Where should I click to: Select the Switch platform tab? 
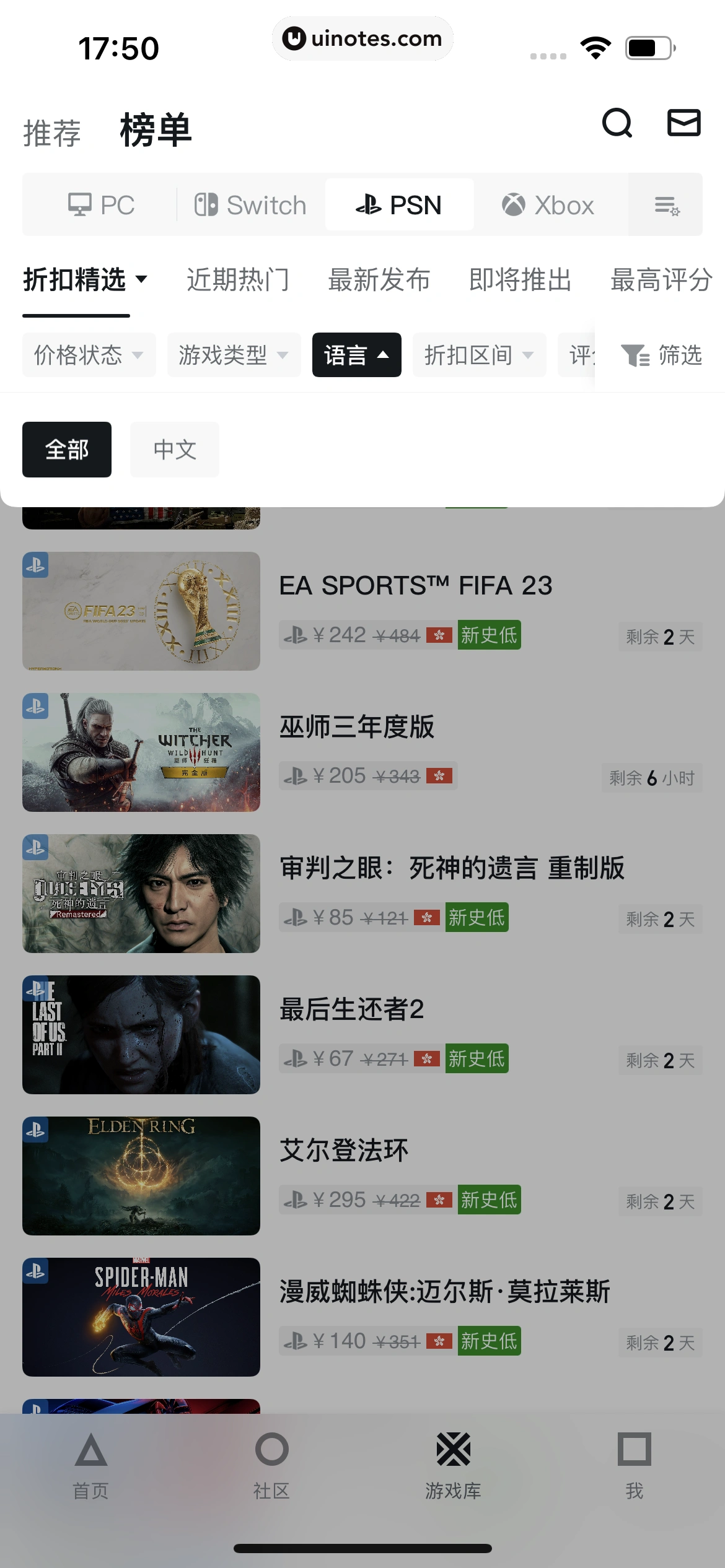(x=250, y=205)
